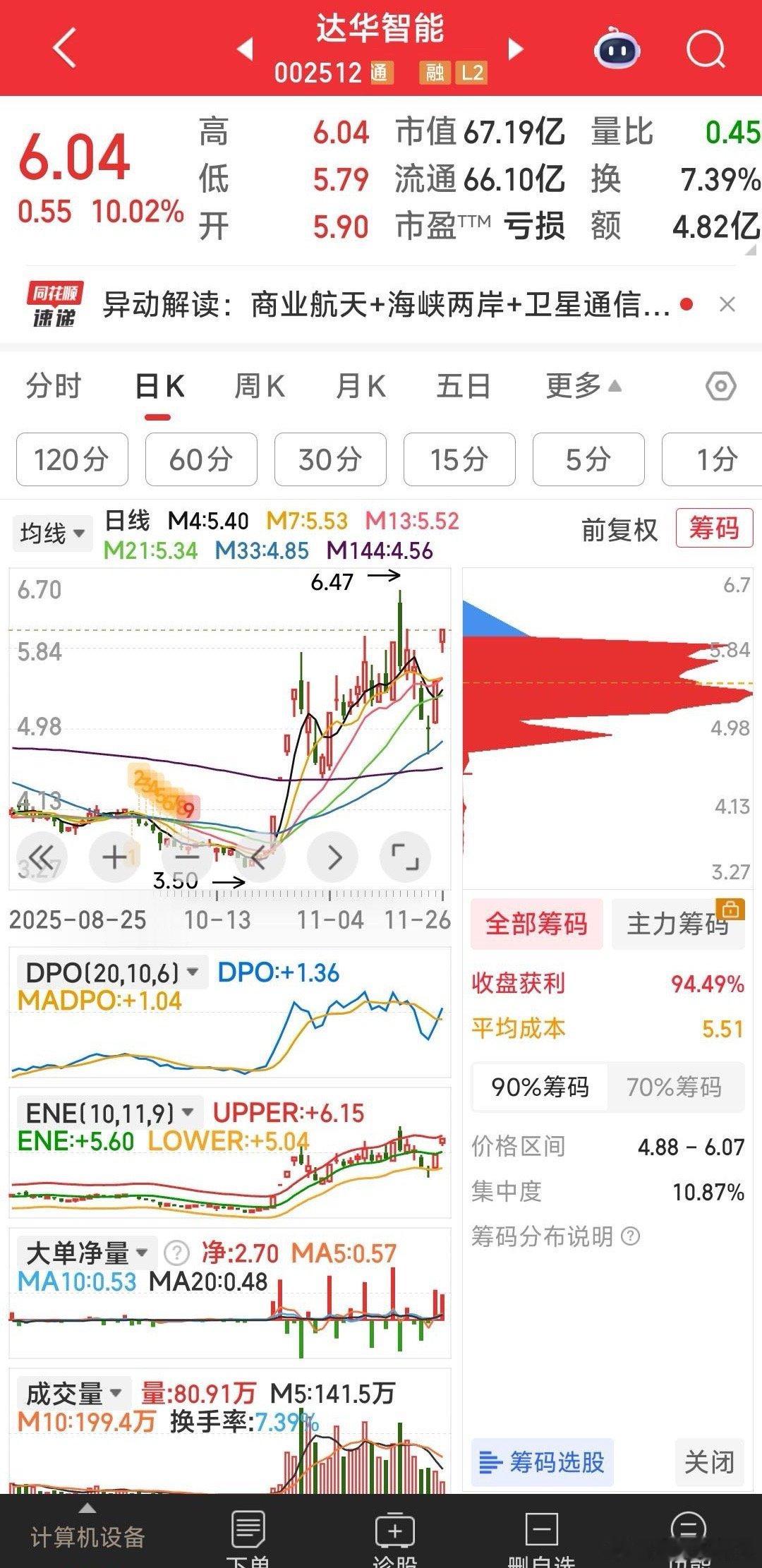The height and width of the screenshot is (1568, 762).
Task: Open the 均线 indicator dropdown
Action: [52, 533]
